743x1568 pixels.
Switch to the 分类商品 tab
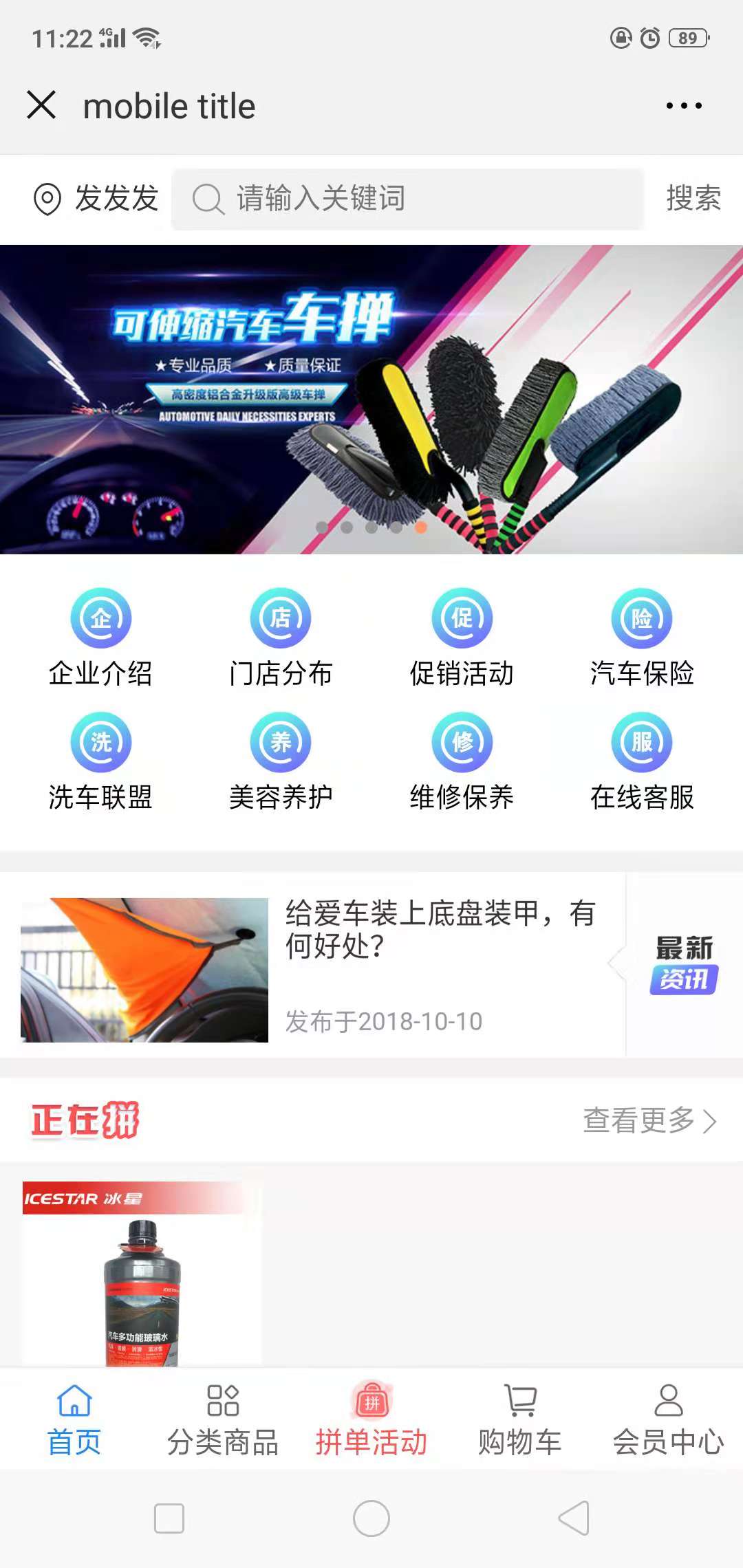(223, 1420)
